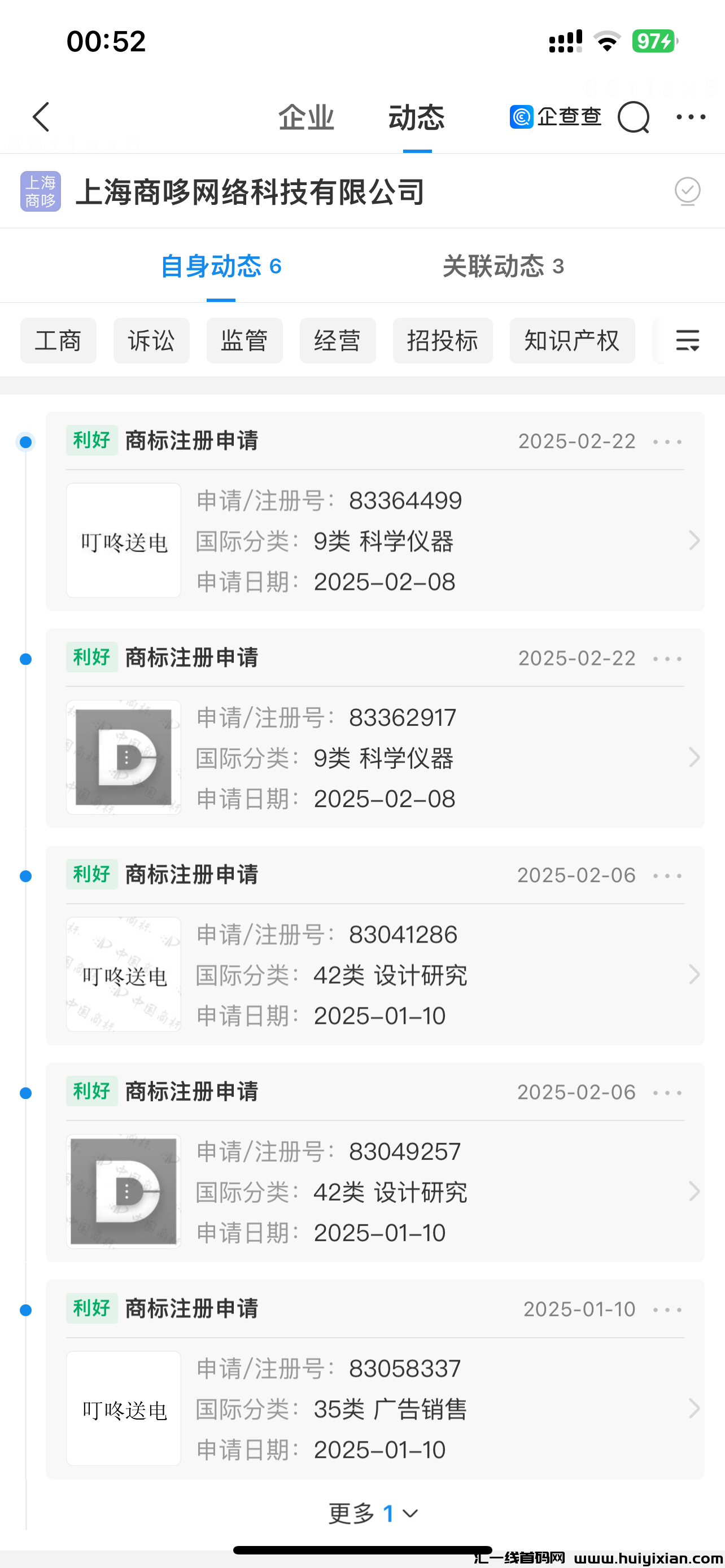Open the search magnifier icon
This screenshot has width=725, height=1568.
click(x=633, y=117)
